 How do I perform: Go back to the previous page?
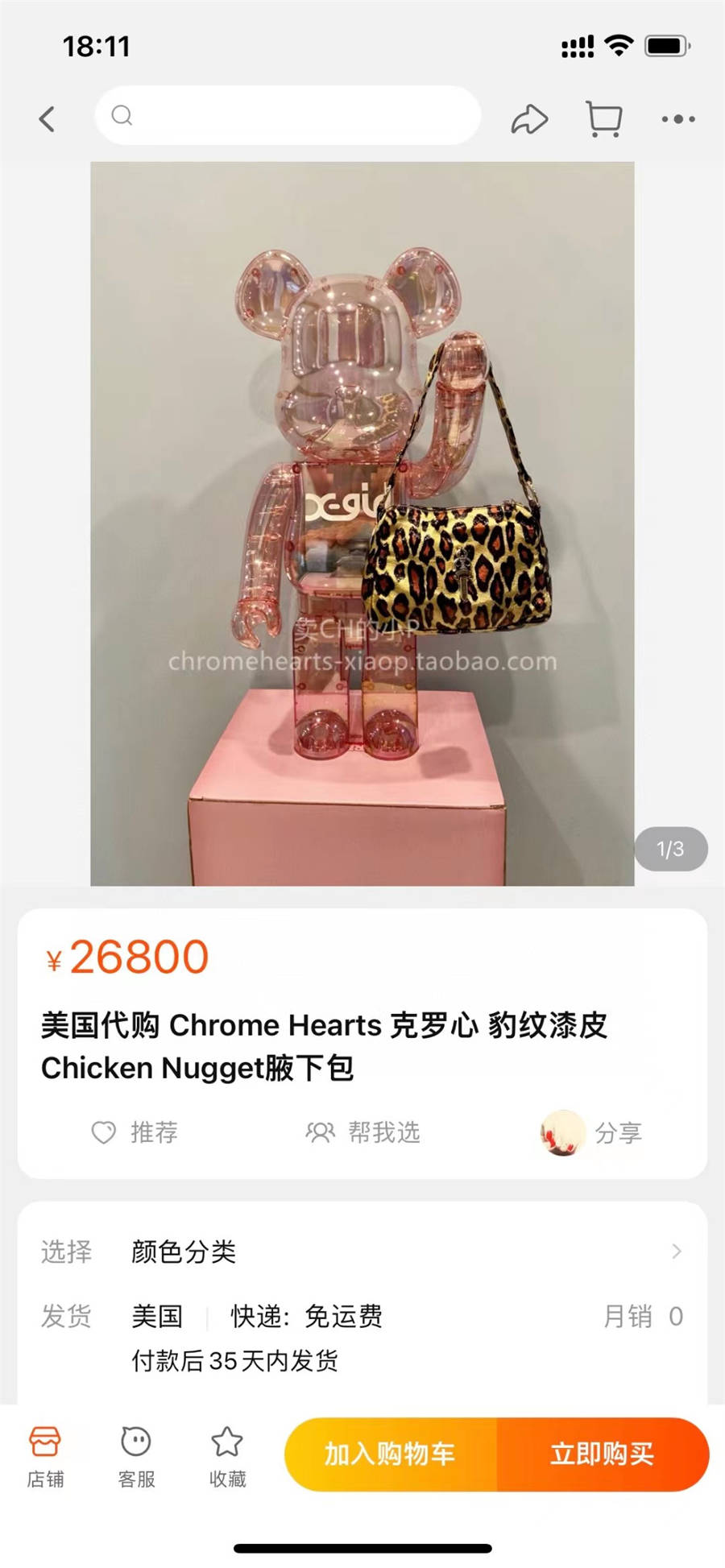coord(48,119)
